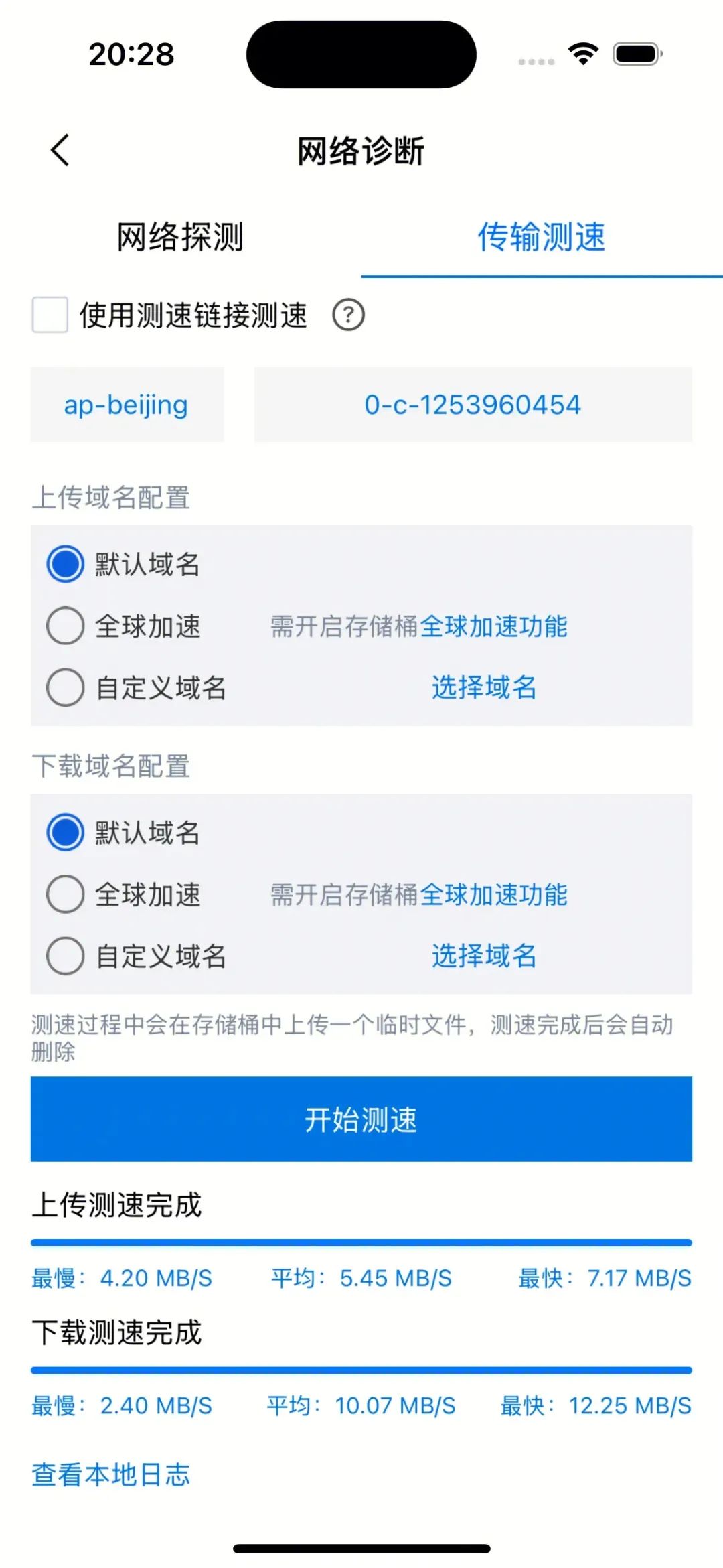
Task: Open 全球加速功能 link in download section
Action: coord(494,895)
